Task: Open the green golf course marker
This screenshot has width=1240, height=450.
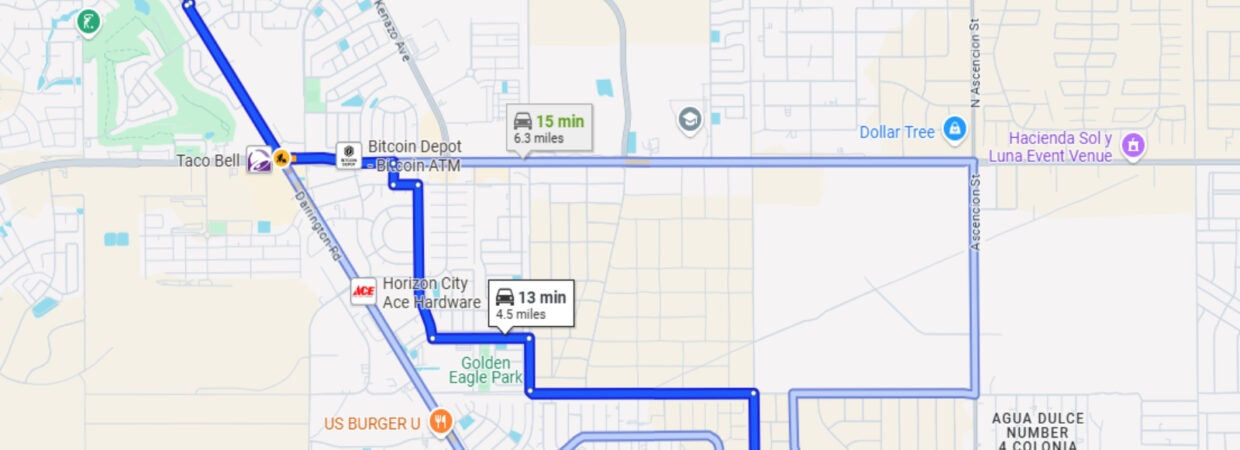Action: (89, 20)
